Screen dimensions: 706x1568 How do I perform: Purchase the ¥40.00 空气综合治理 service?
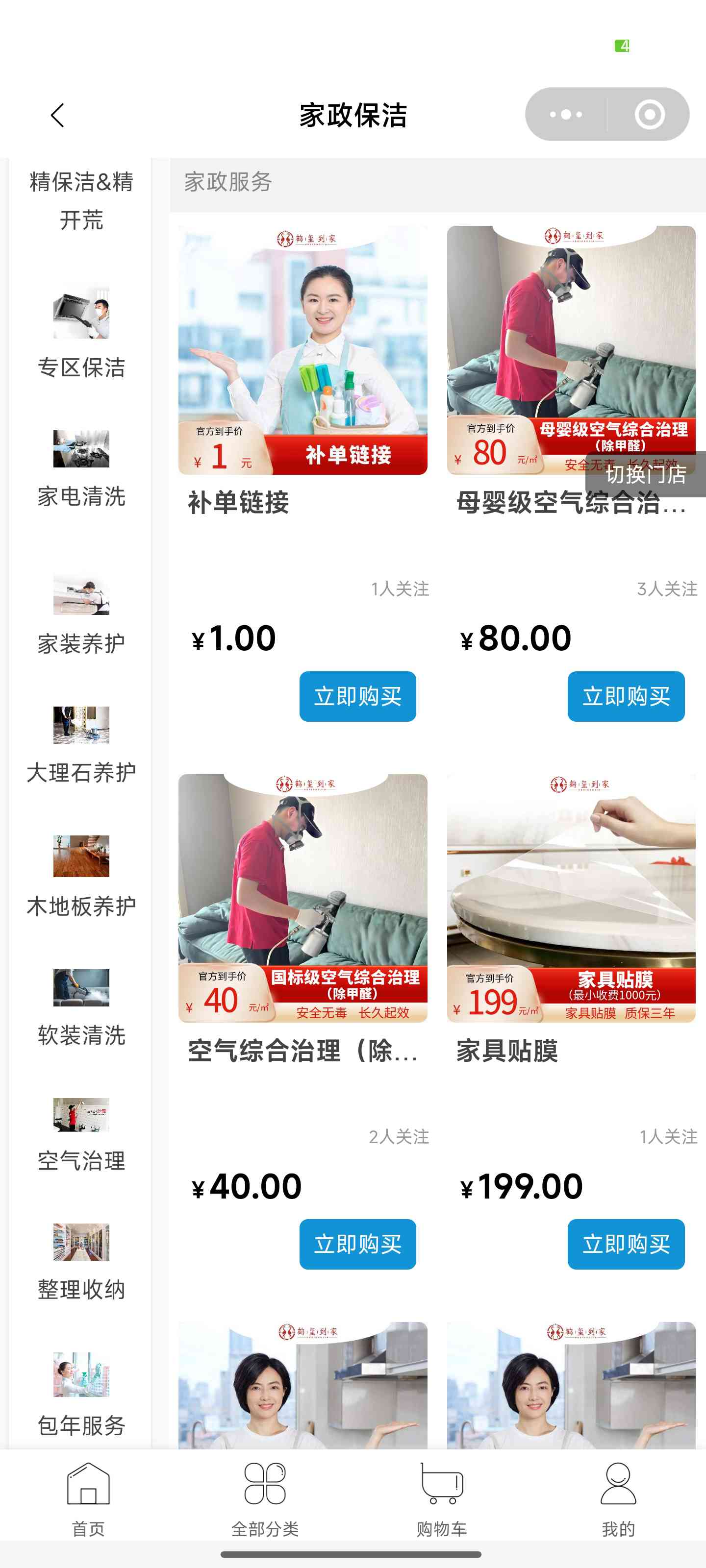357,1244
